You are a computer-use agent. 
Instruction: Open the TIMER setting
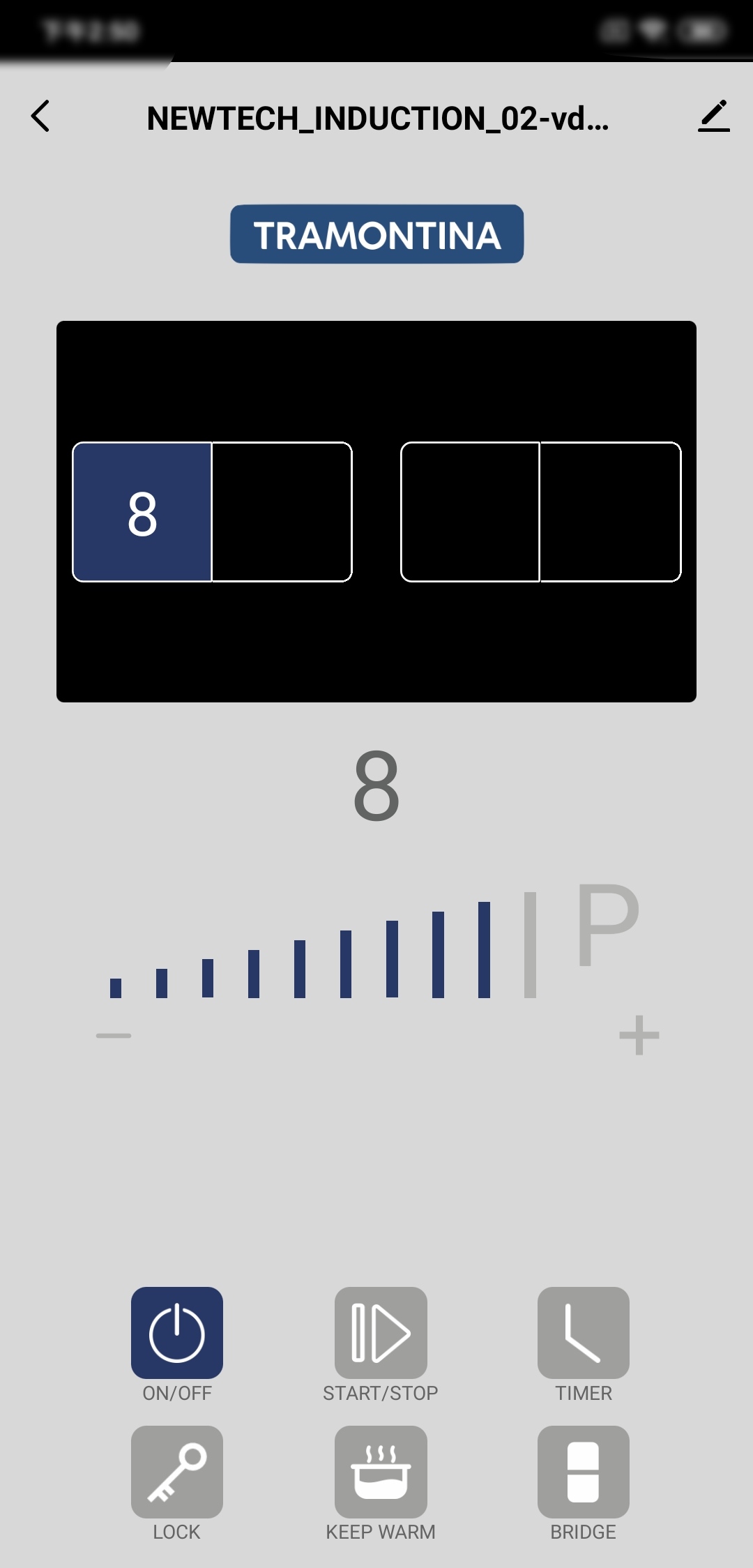(x=584, y=1333)
